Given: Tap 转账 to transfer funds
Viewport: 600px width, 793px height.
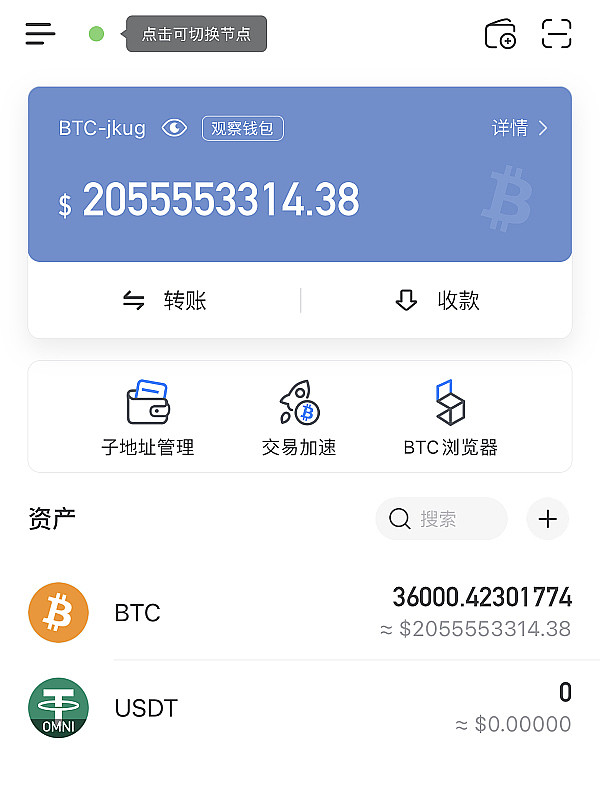Looking at the screenshot, I should pos(165,301).
